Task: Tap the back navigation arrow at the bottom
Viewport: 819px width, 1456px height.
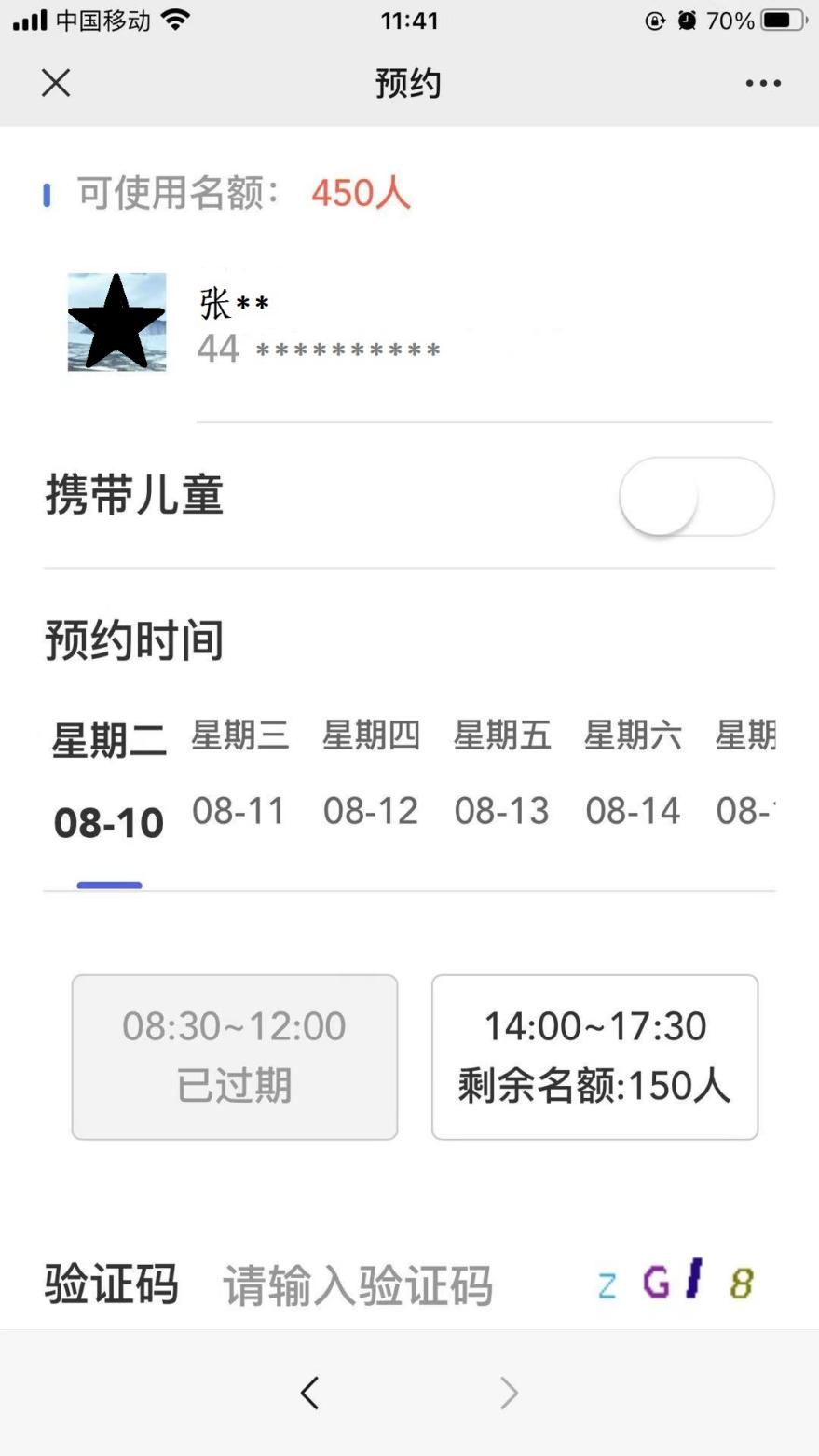Action: (x=310, y=1393)
